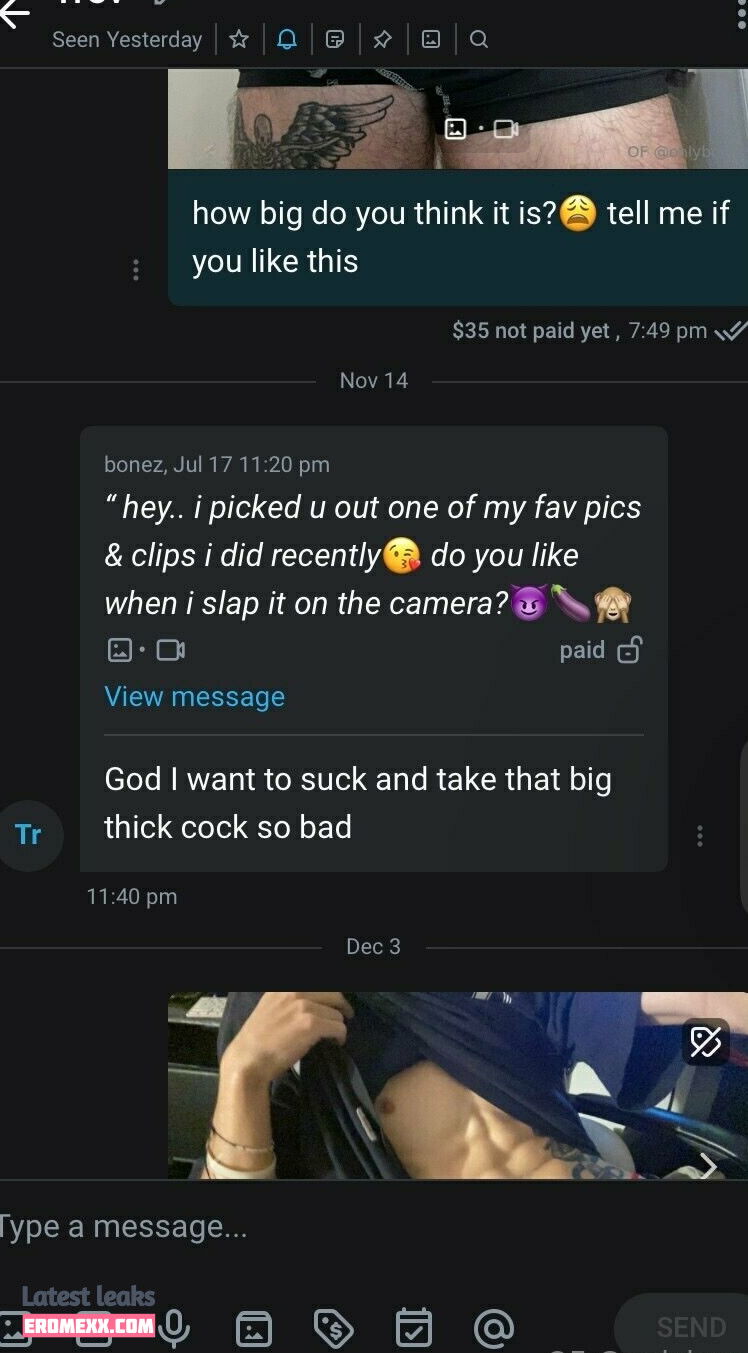Star this chat as favorite
This screenshot has height=1353, width=748.
tap(238, 39)
